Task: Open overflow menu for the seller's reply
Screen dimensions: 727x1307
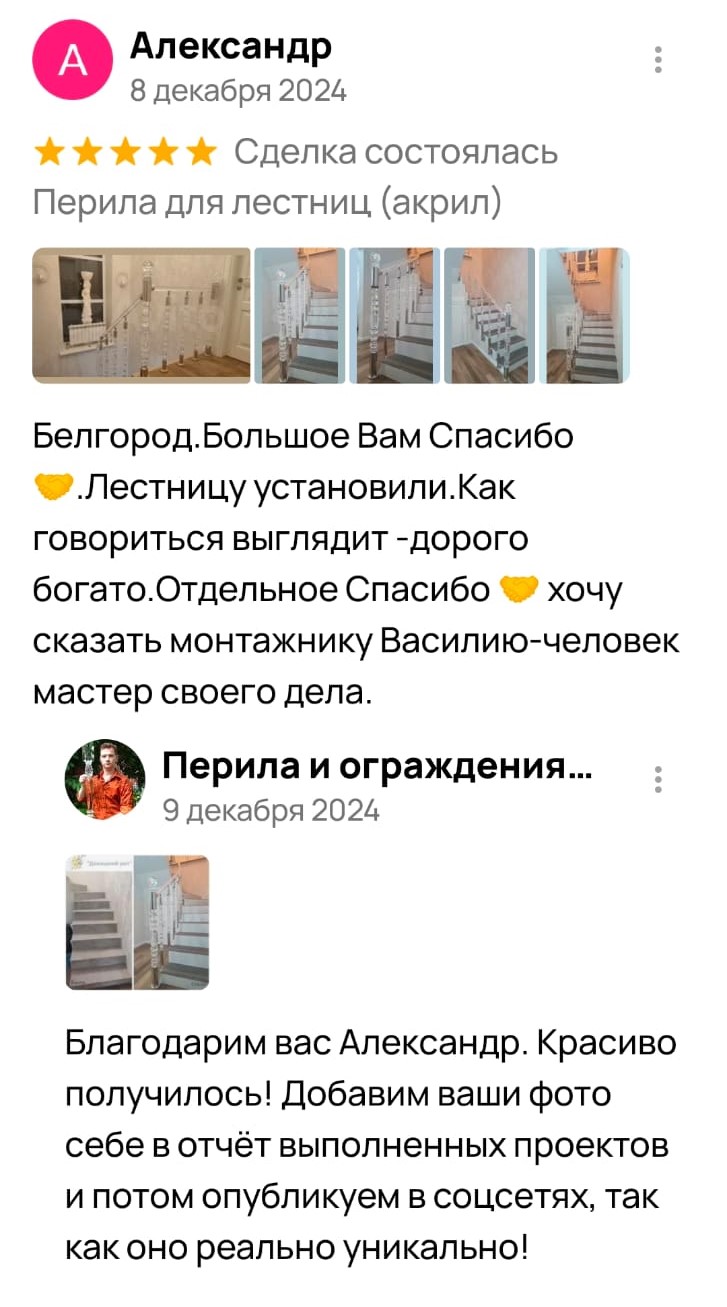Action: [x=657, y=779]
